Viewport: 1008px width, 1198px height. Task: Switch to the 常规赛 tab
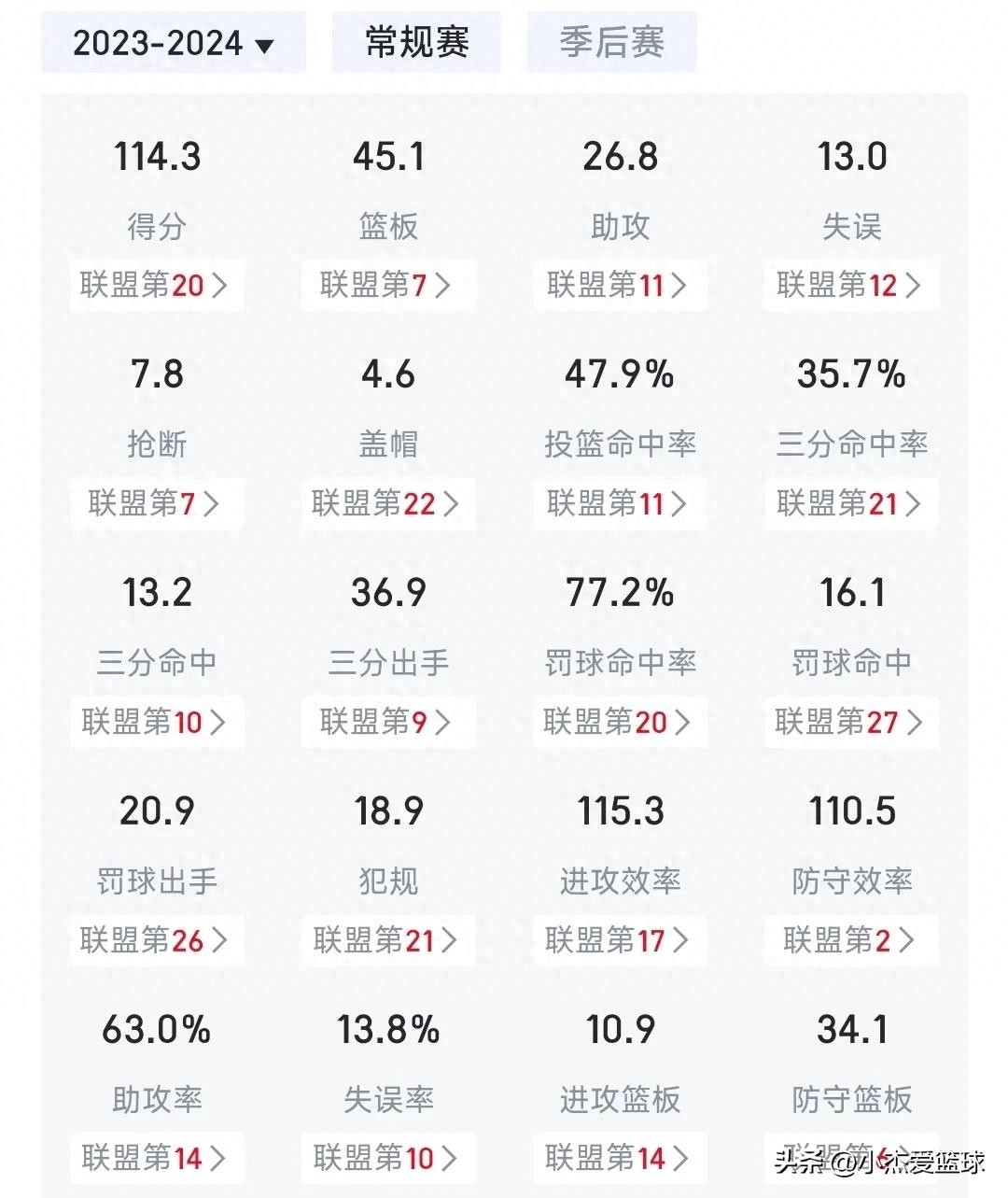click(x=416, y=43)
